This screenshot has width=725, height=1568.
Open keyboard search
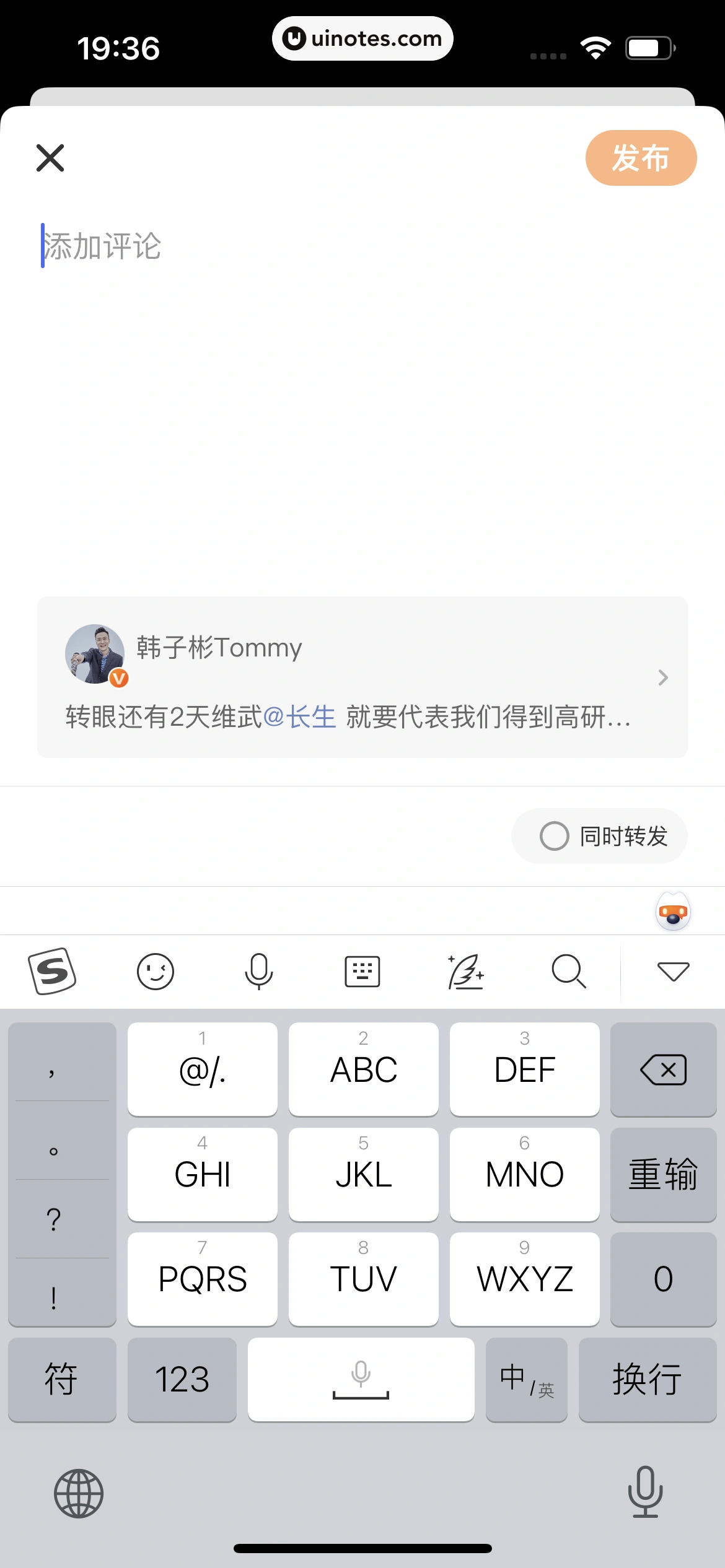pos(568,971)
